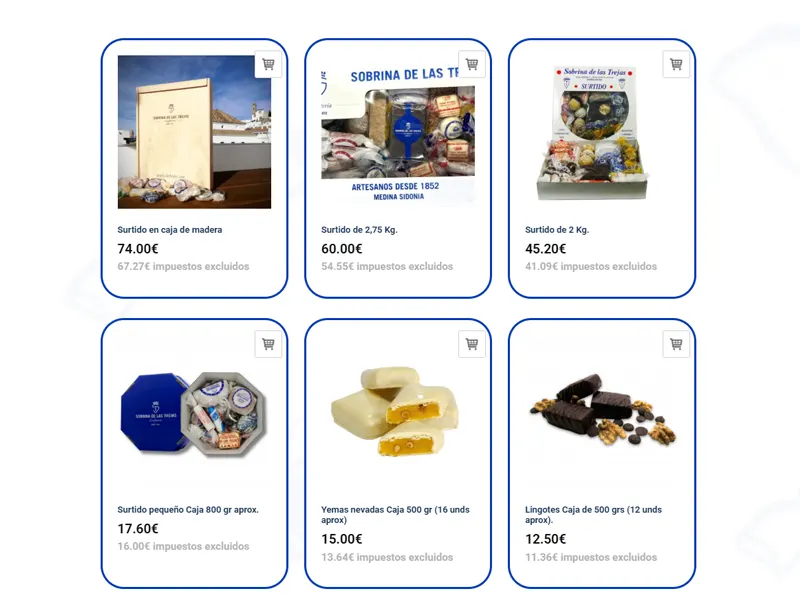The image size is (800, 600).
Task: Add Yemas nevadas Caja 500 gr to cart
Action: point(472,344)
